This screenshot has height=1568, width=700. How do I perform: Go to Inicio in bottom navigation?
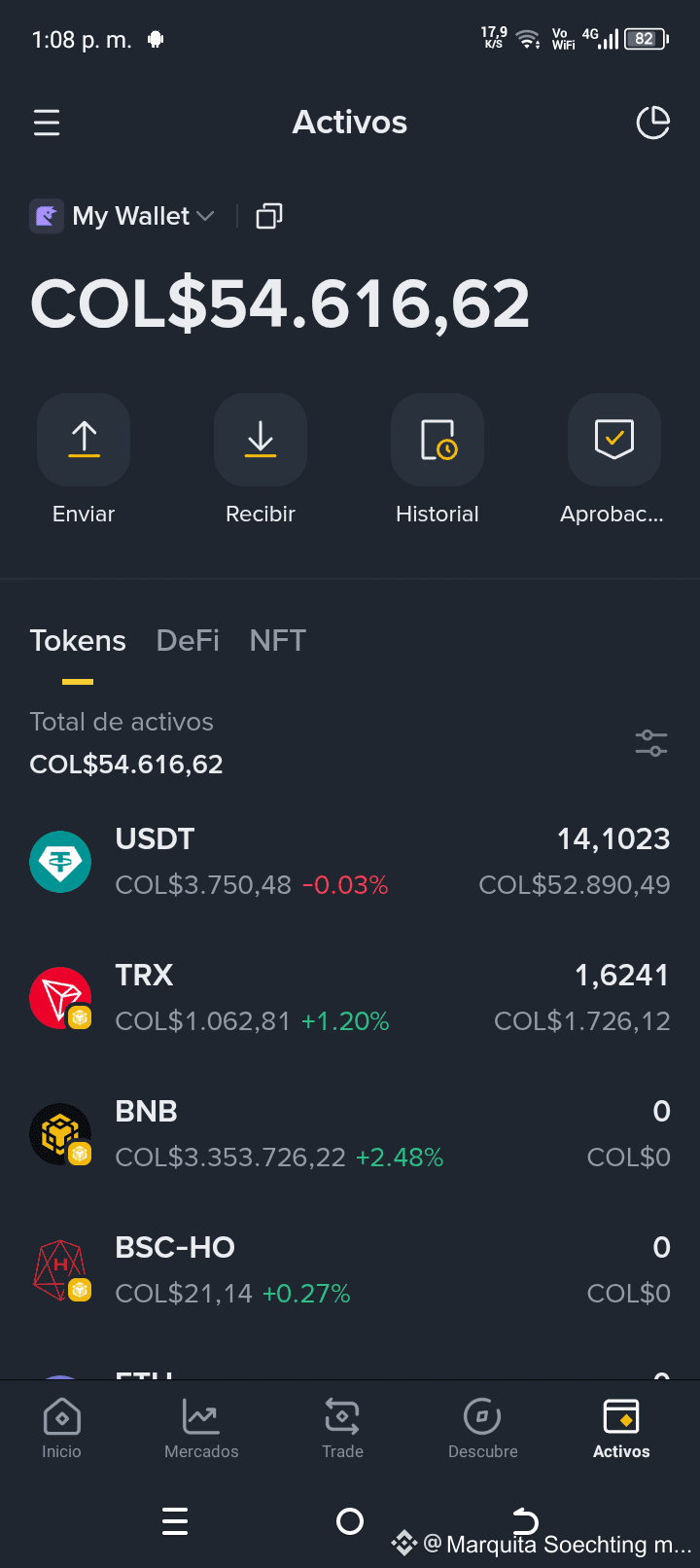(x=61, y=1429)
